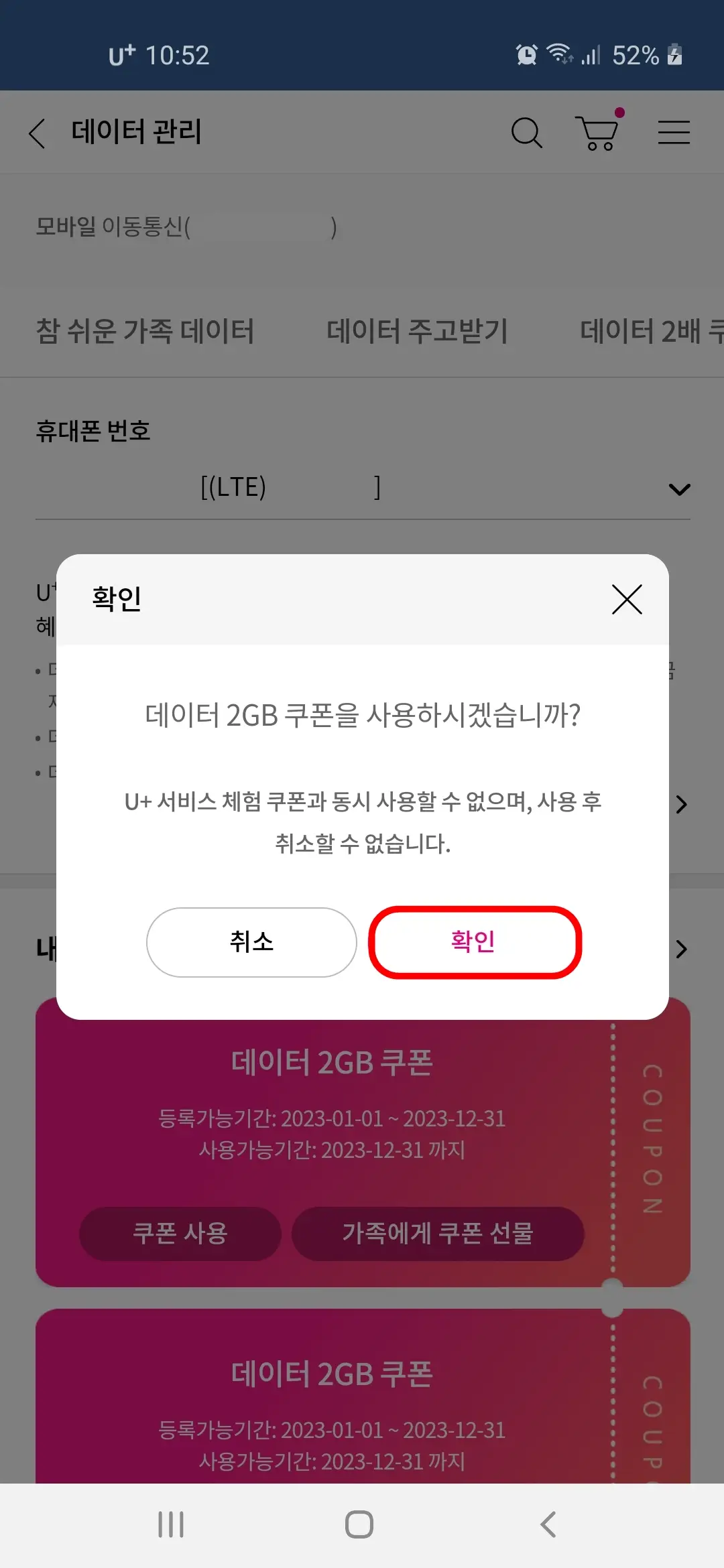Expand the coupon list section chevron
The width and height of the screenshot is (724, 1568).
click(681, 949)
